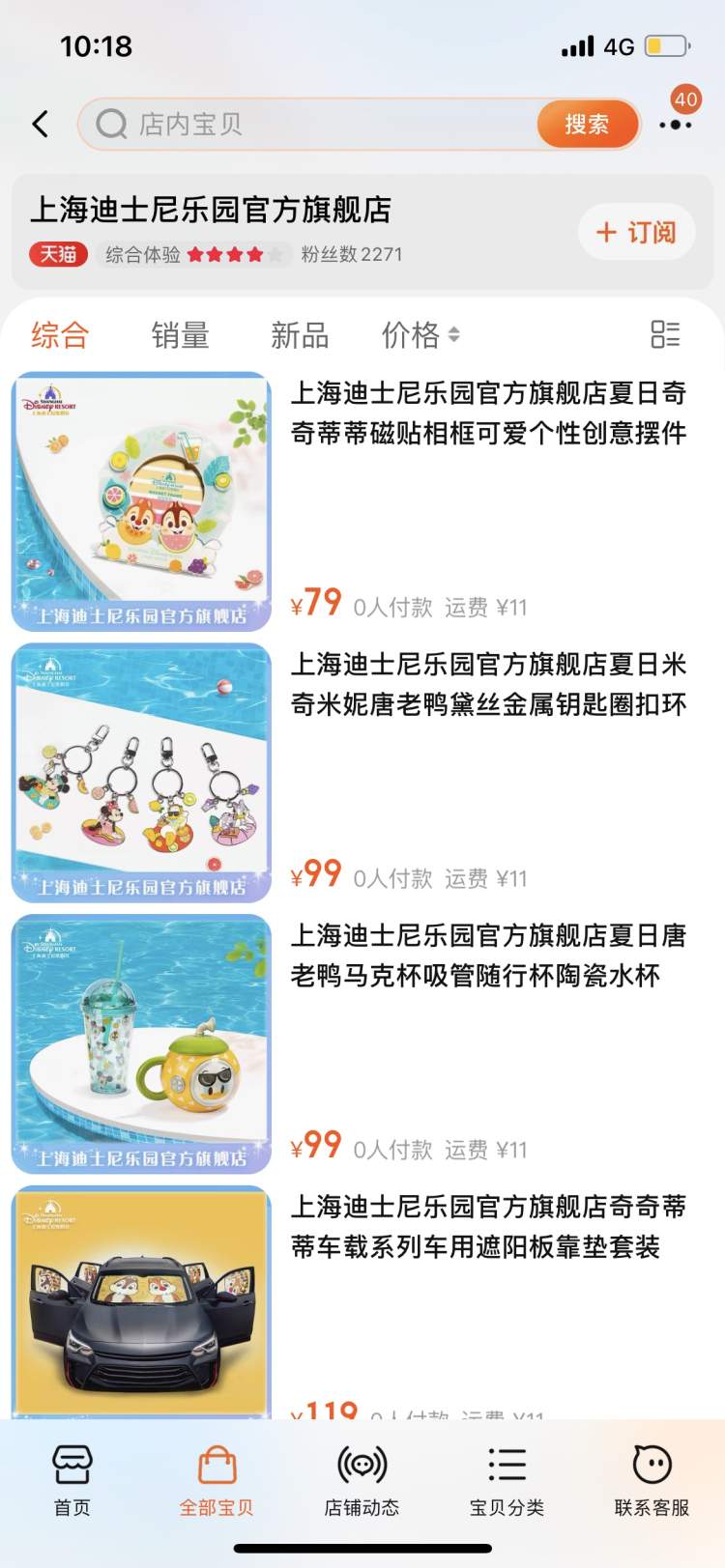Open the 金属钥匙圈扣环 product

[488, 684]
